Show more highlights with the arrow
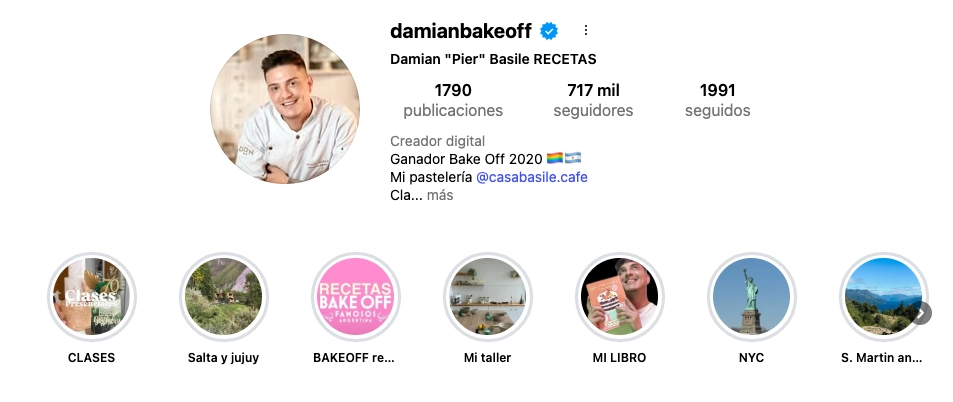953x402 pixels. click(x=920, y=313)
